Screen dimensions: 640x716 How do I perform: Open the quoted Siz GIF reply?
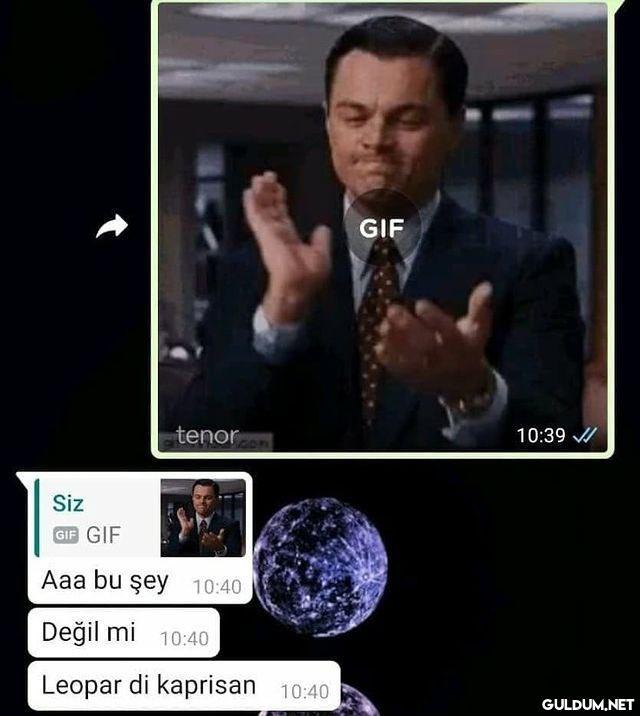[x=140, y=518]
